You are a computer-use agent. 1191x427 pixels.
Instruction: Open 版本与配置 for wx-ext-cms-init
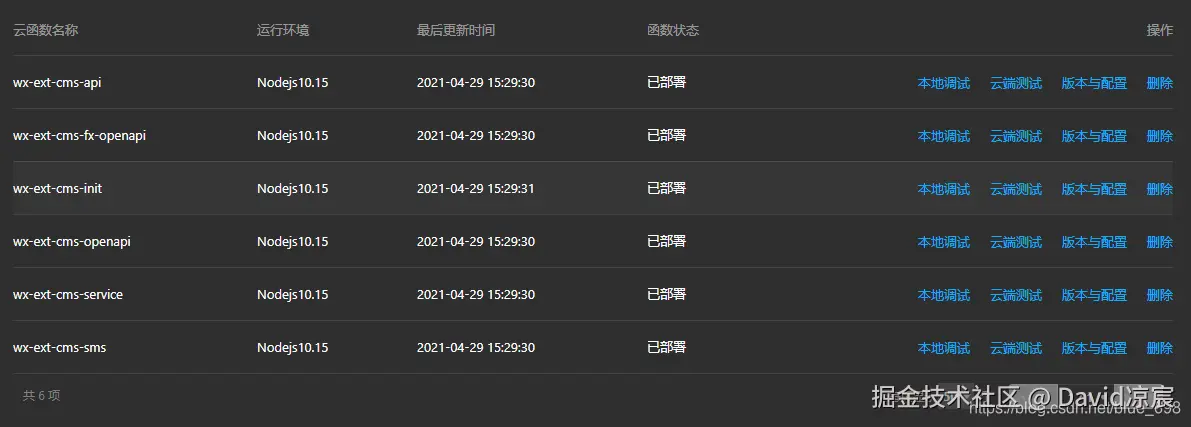1093,189
